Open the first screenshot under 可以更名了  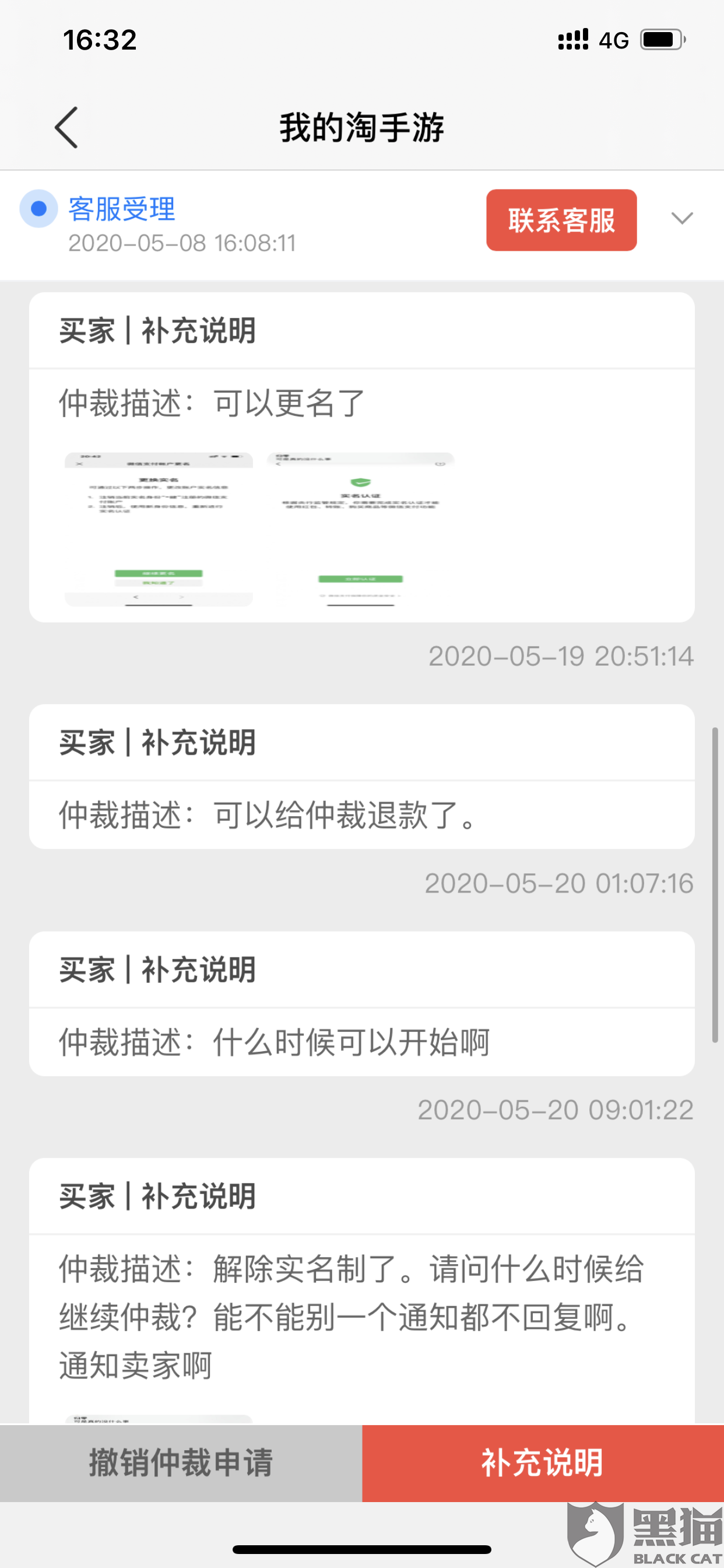(x=159, y=529)
